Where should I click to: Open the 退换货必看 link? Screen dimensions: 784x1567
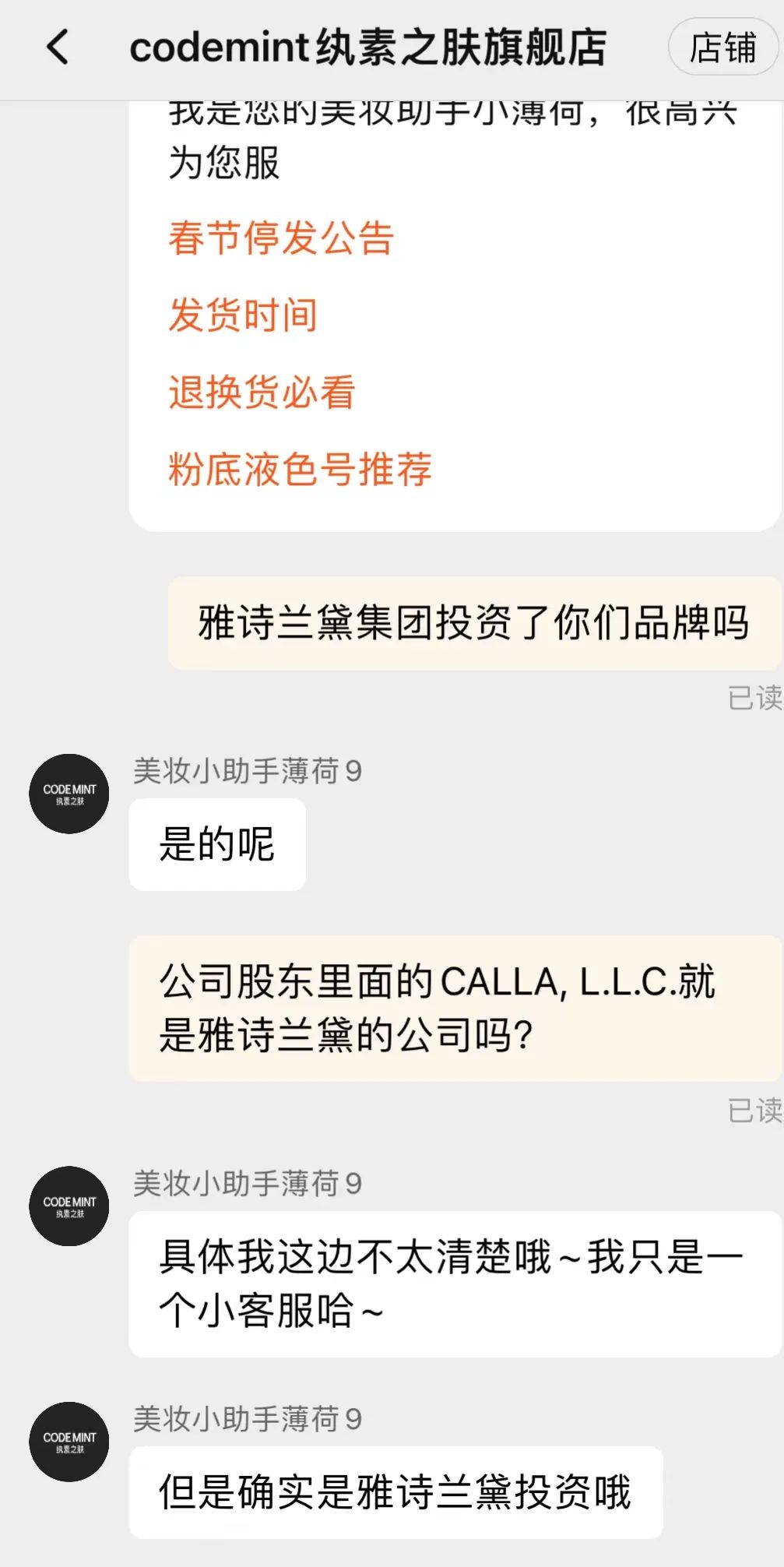pos(262,392)
